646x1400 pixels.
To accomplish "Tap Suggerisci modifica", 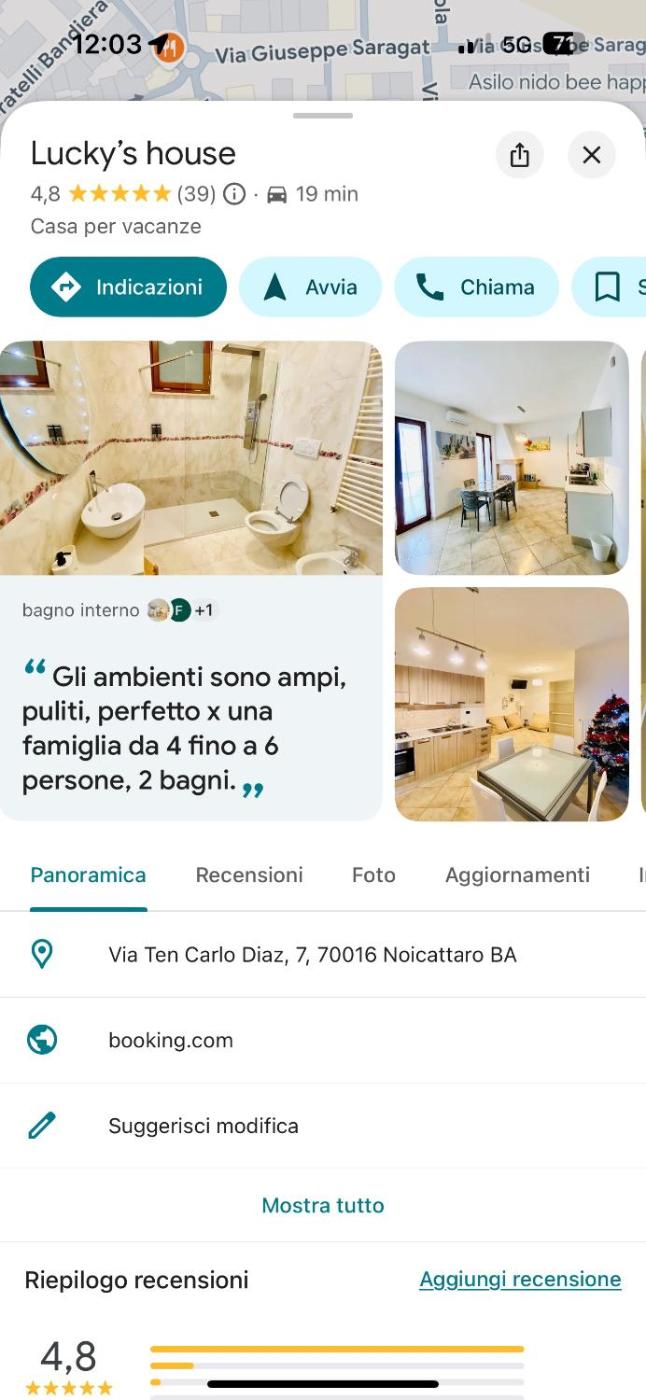I will 203,1126.
